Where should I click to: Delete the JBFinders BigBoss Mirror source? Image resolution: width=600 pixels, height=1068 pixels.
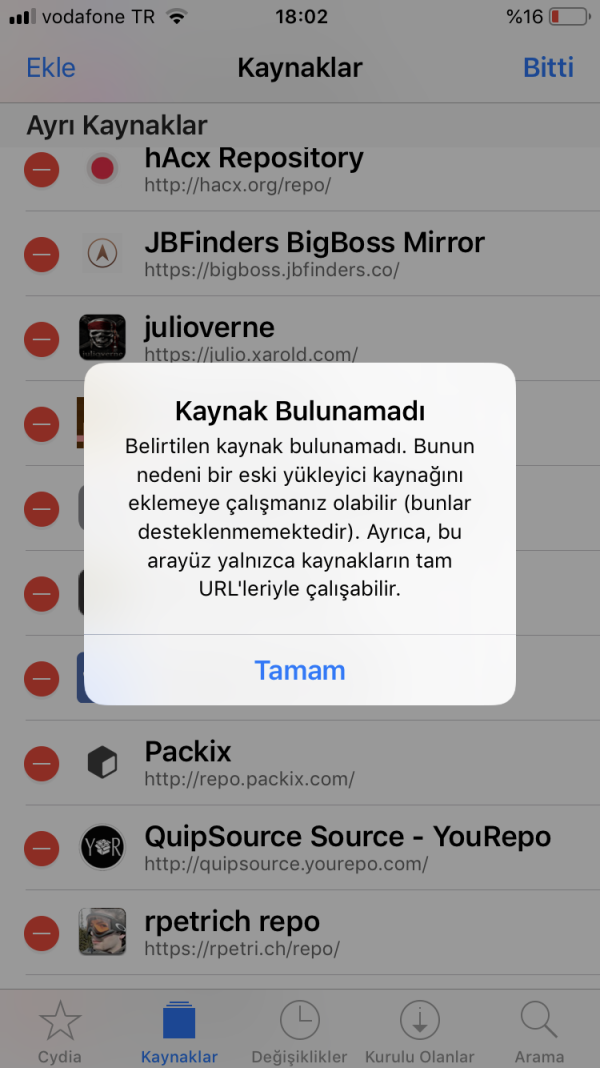point(41,254)
